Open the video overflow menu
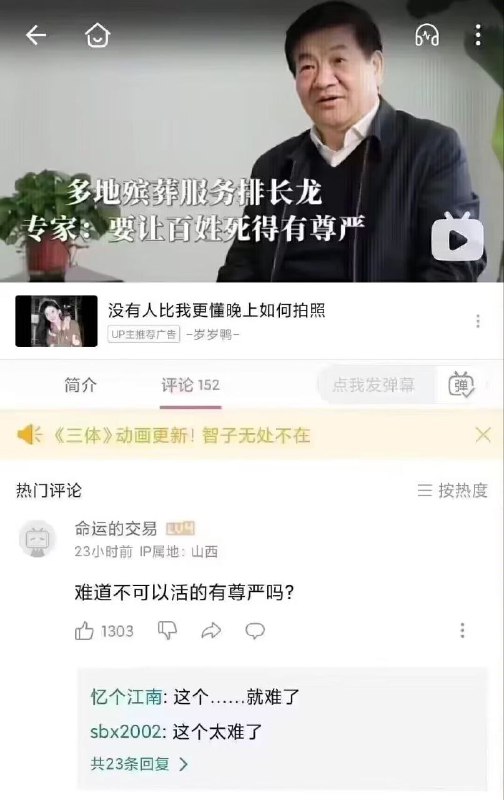The height and width of the screenshot is (800, 504). (x=478, y=35)
